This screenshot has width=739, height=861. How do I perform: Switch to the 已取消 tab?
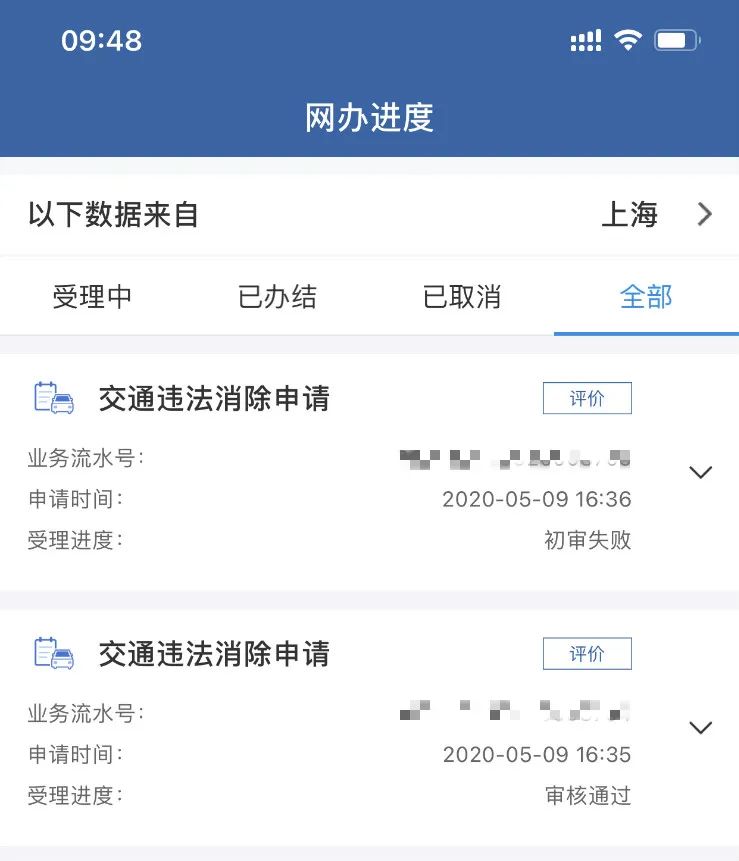462,297
